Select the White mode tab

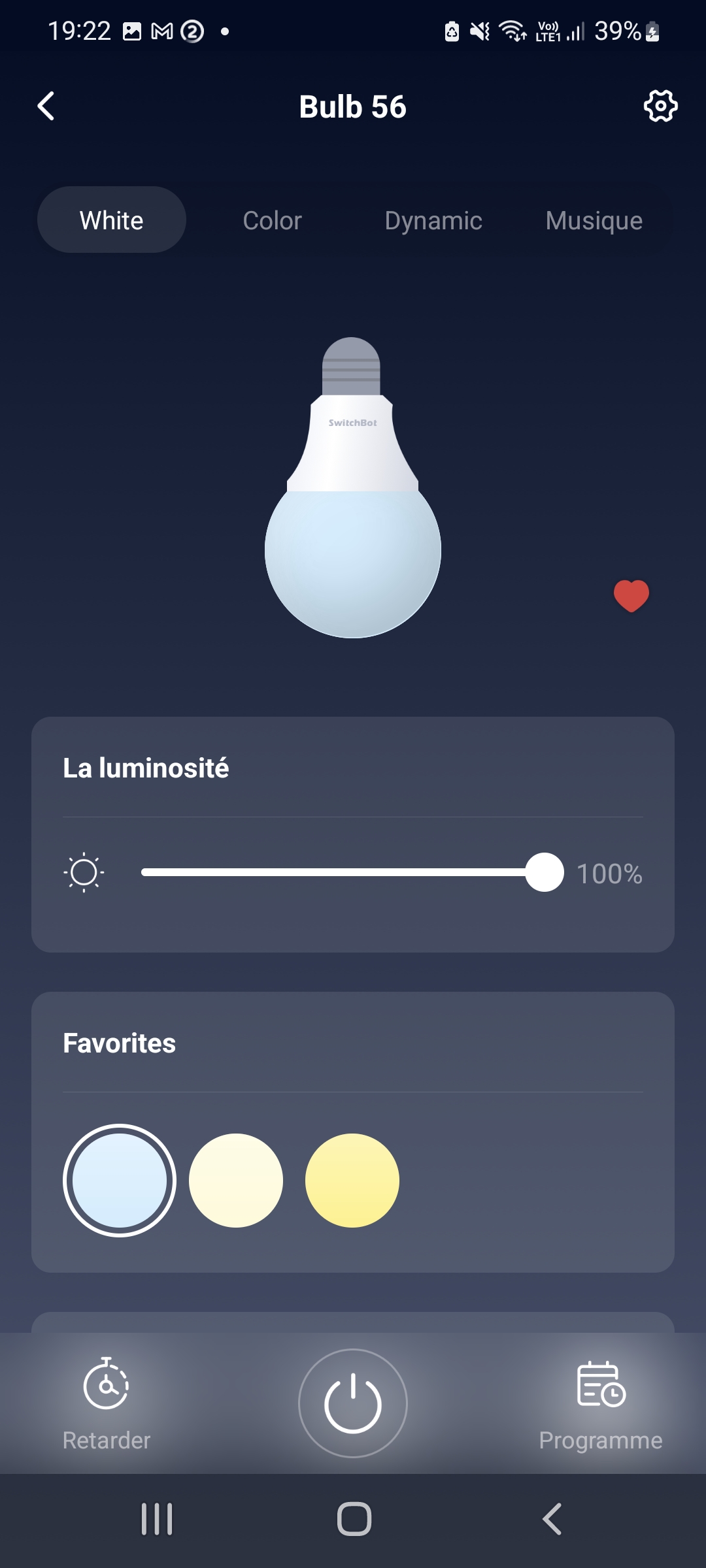pyautogui.click(x=112, y=220)
